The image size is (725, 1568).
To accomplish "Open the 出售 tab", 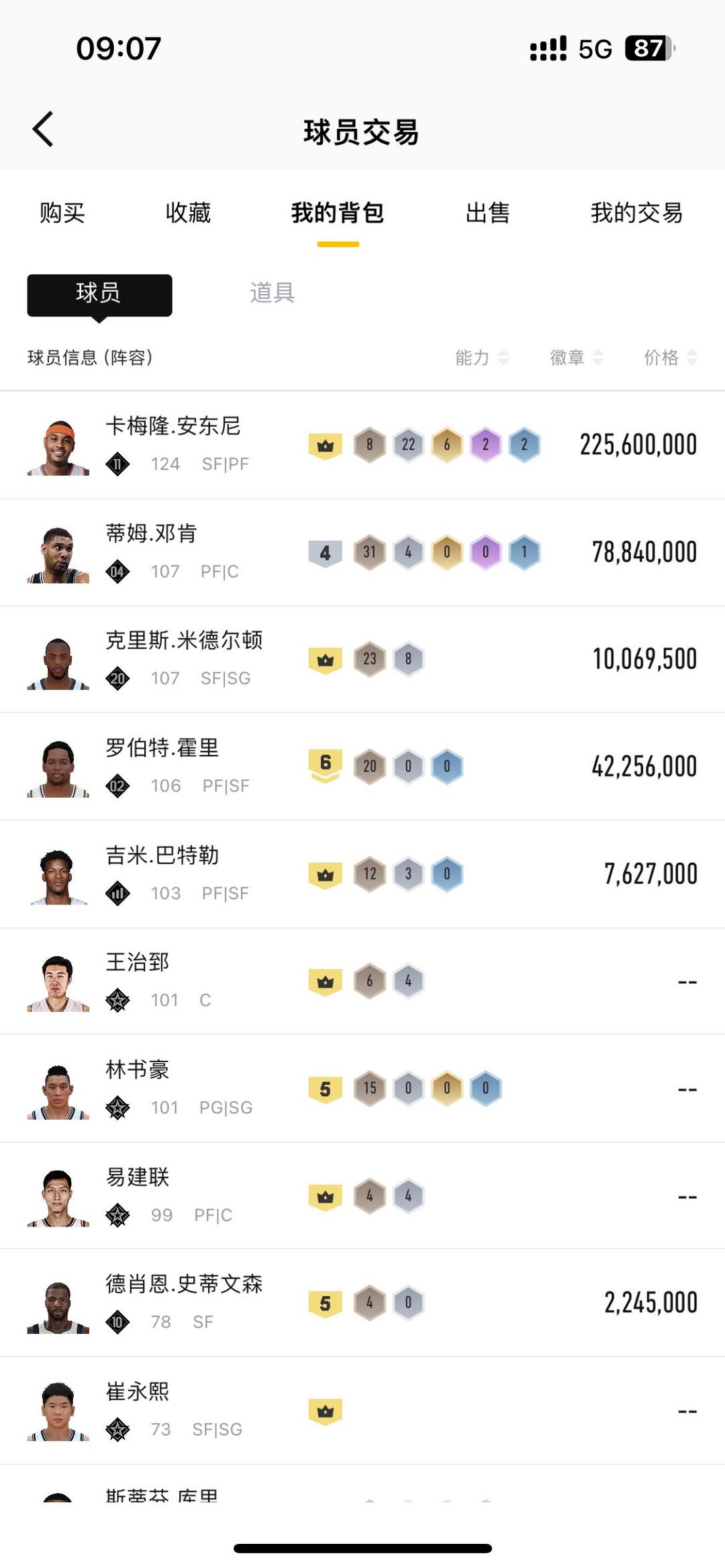I will point(487,213).
